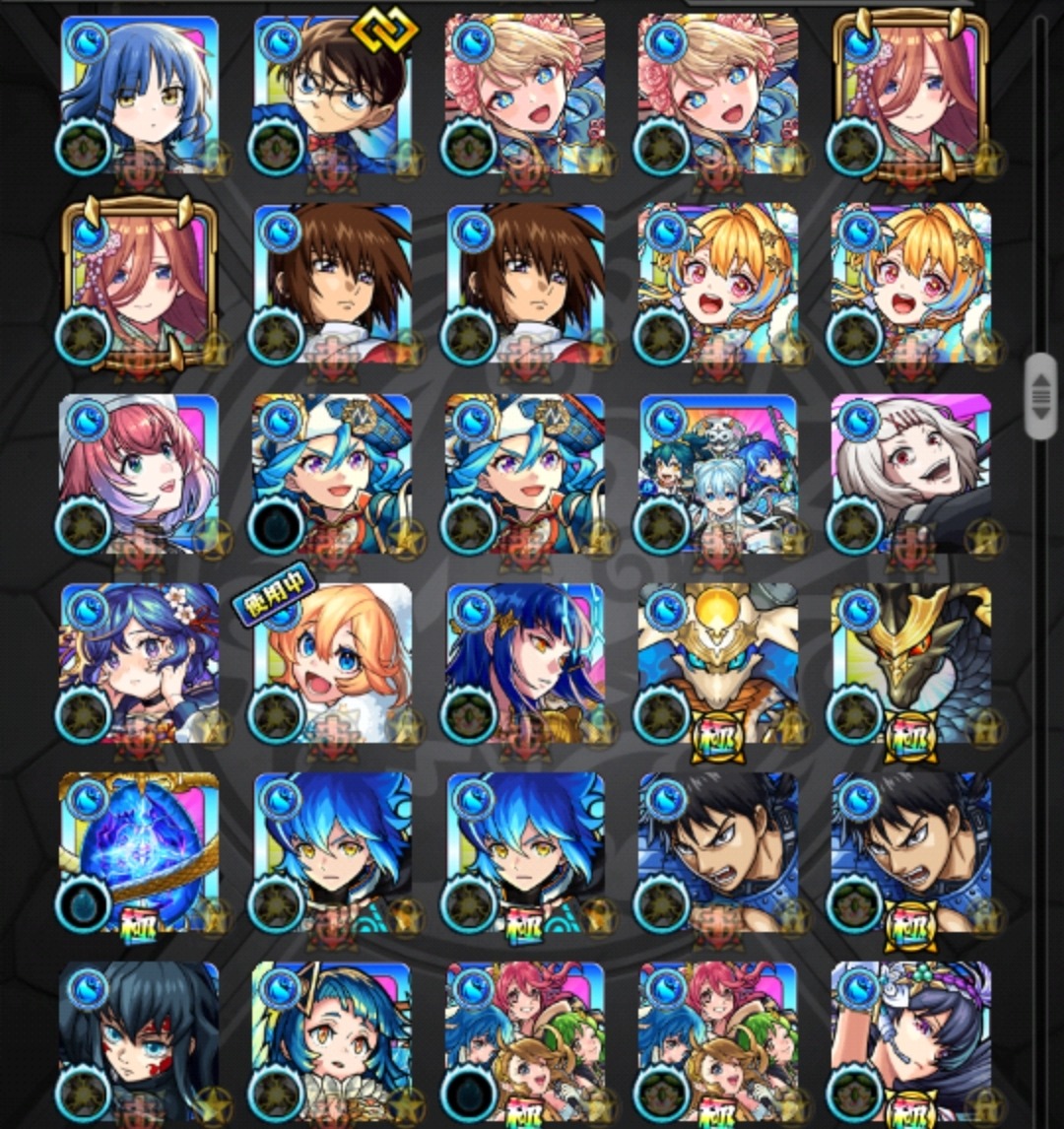Tap the glowing blue egg tile

[x=139, y=851]
